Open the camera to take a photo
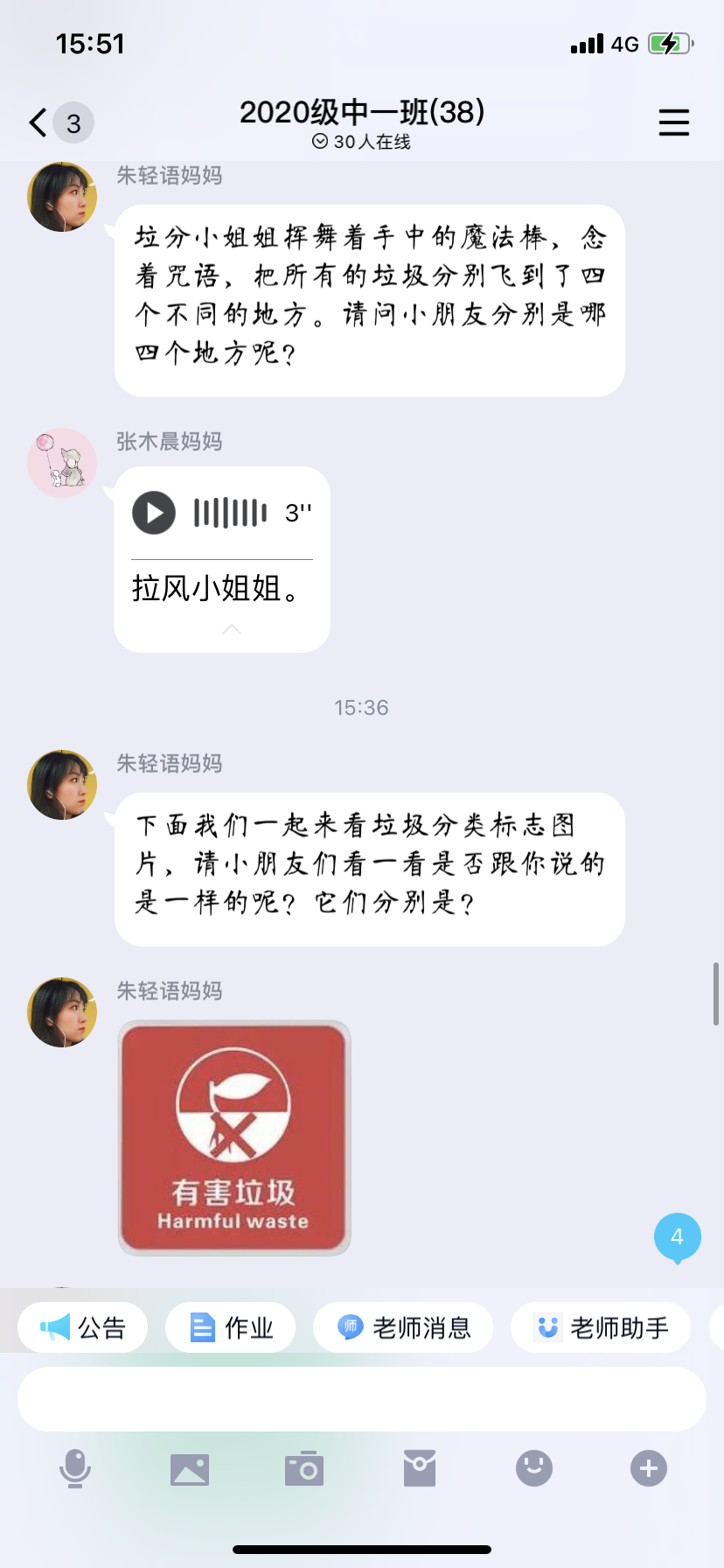 tap(304, 1468)
